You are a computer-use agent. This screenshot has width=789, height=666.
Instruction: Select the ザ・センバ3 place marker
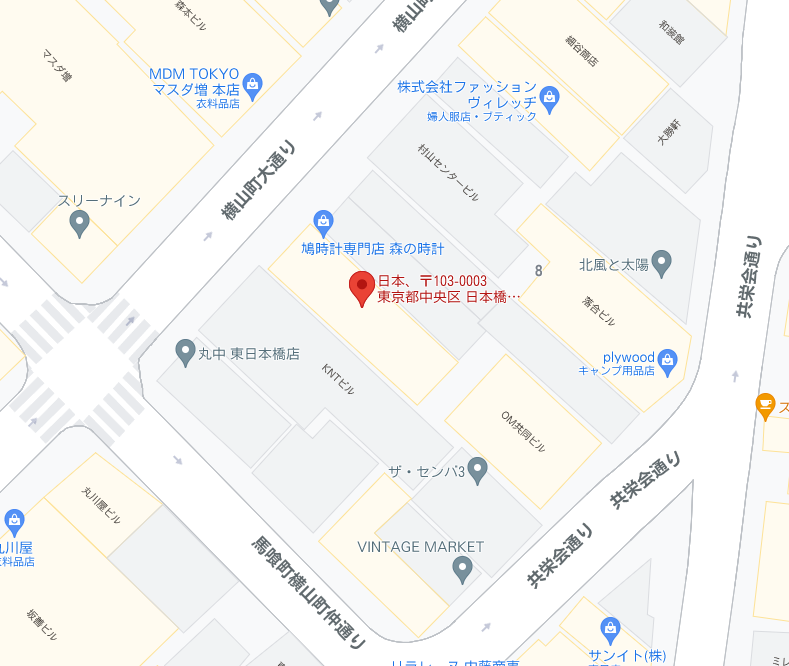478,468
